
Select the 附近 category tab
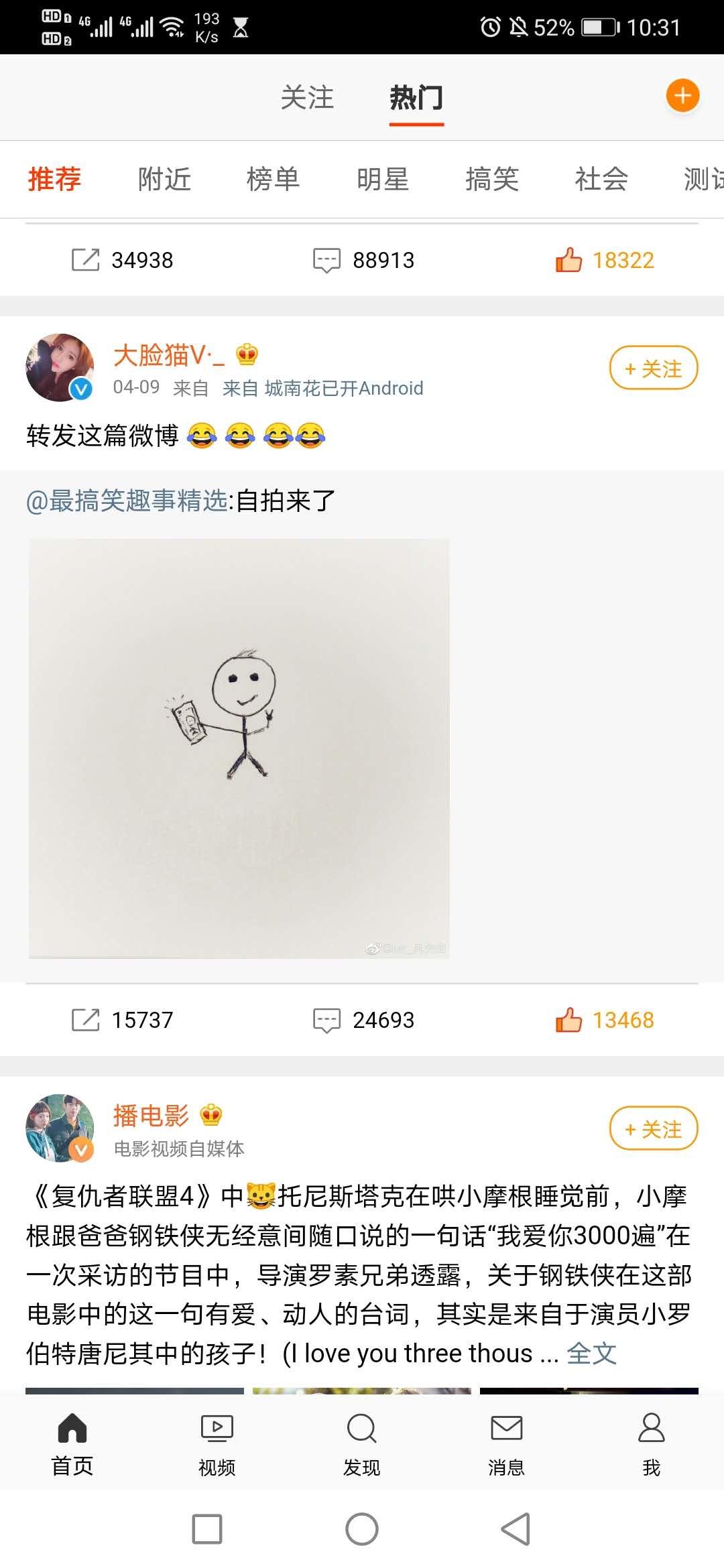pyautogui.click(x=164, y=180)
